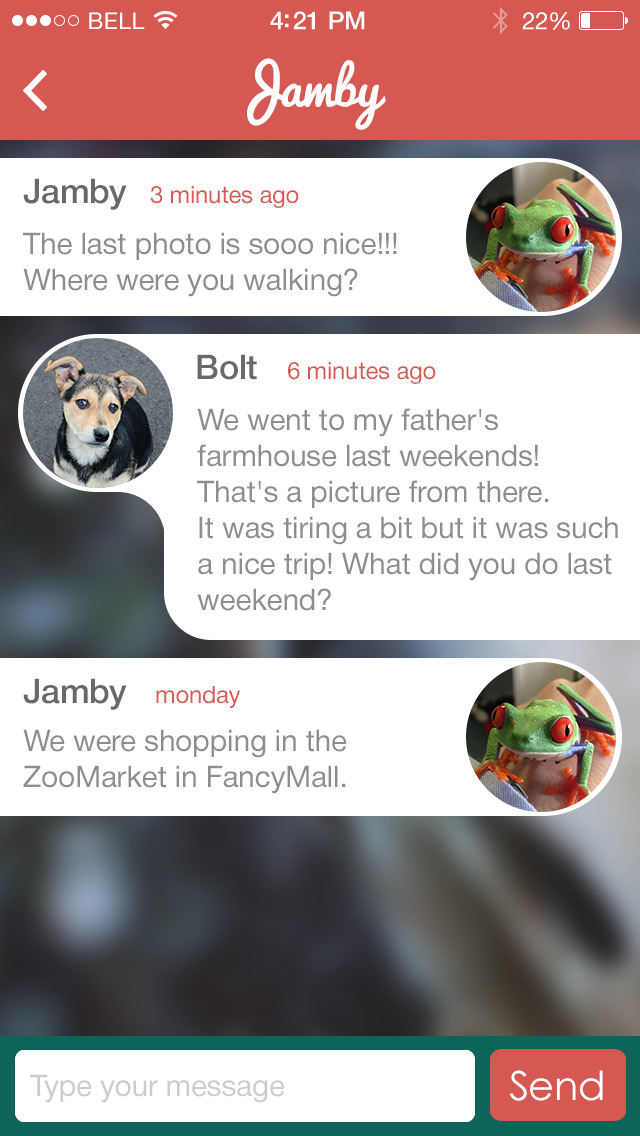Go back with the arrow
This screenshot has height=1136, width=640.
point(35,91)
